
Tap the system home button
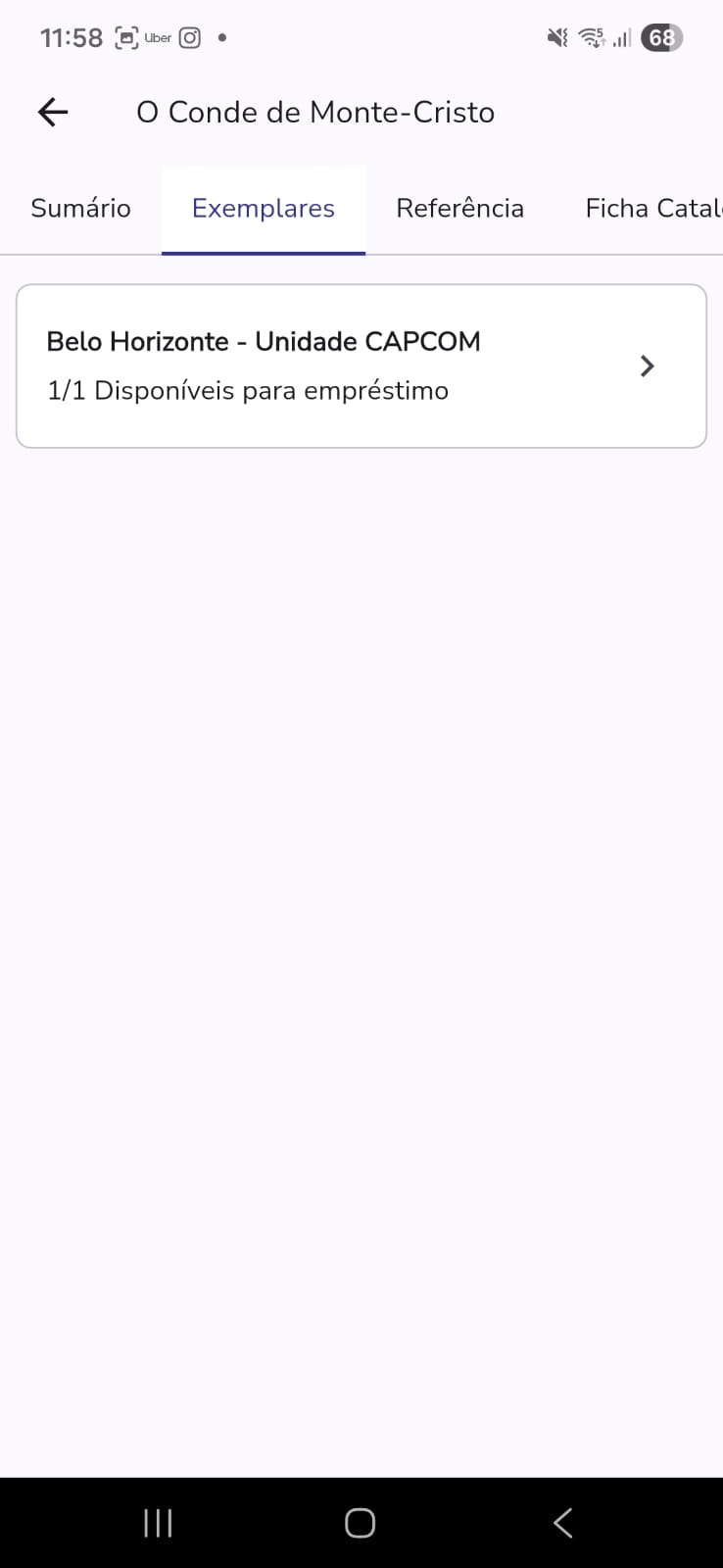[360, 1523]
